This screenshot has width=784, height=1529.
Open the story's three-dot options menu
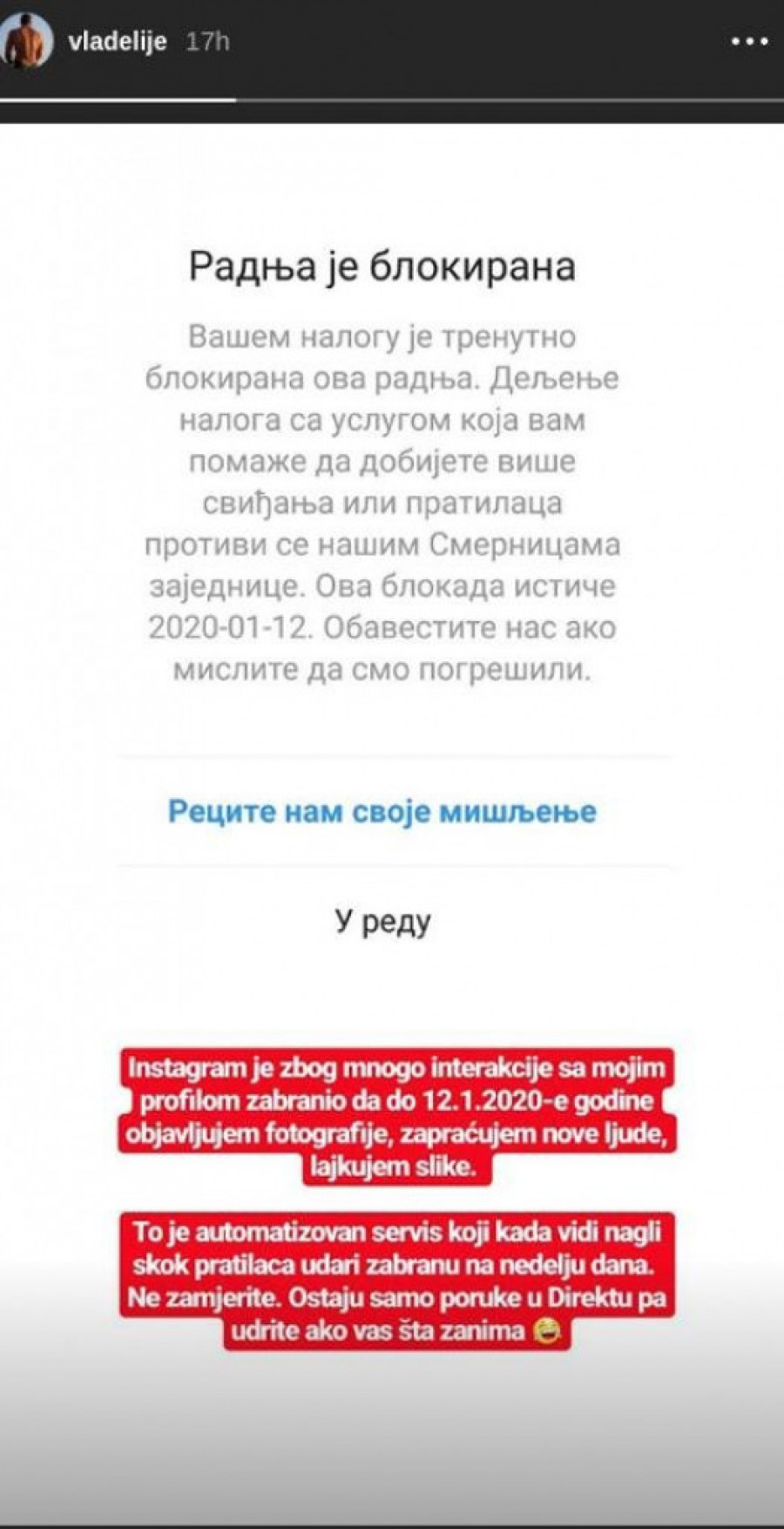[748, 42]
